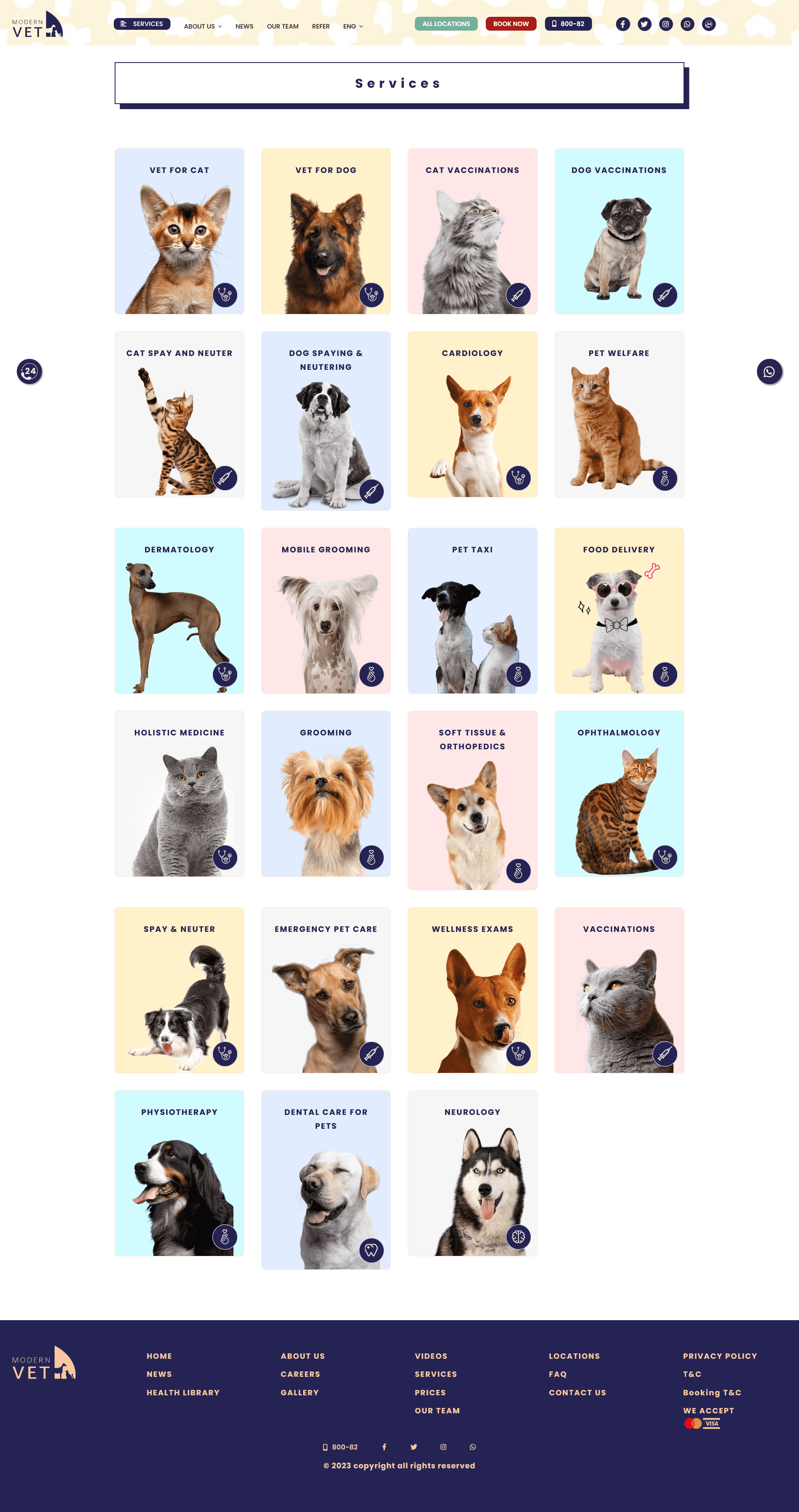Open the Vet for Cat service card
The width and height of the screenshot is (799, 1512).
pyautogui.click(x=179, y=231)
